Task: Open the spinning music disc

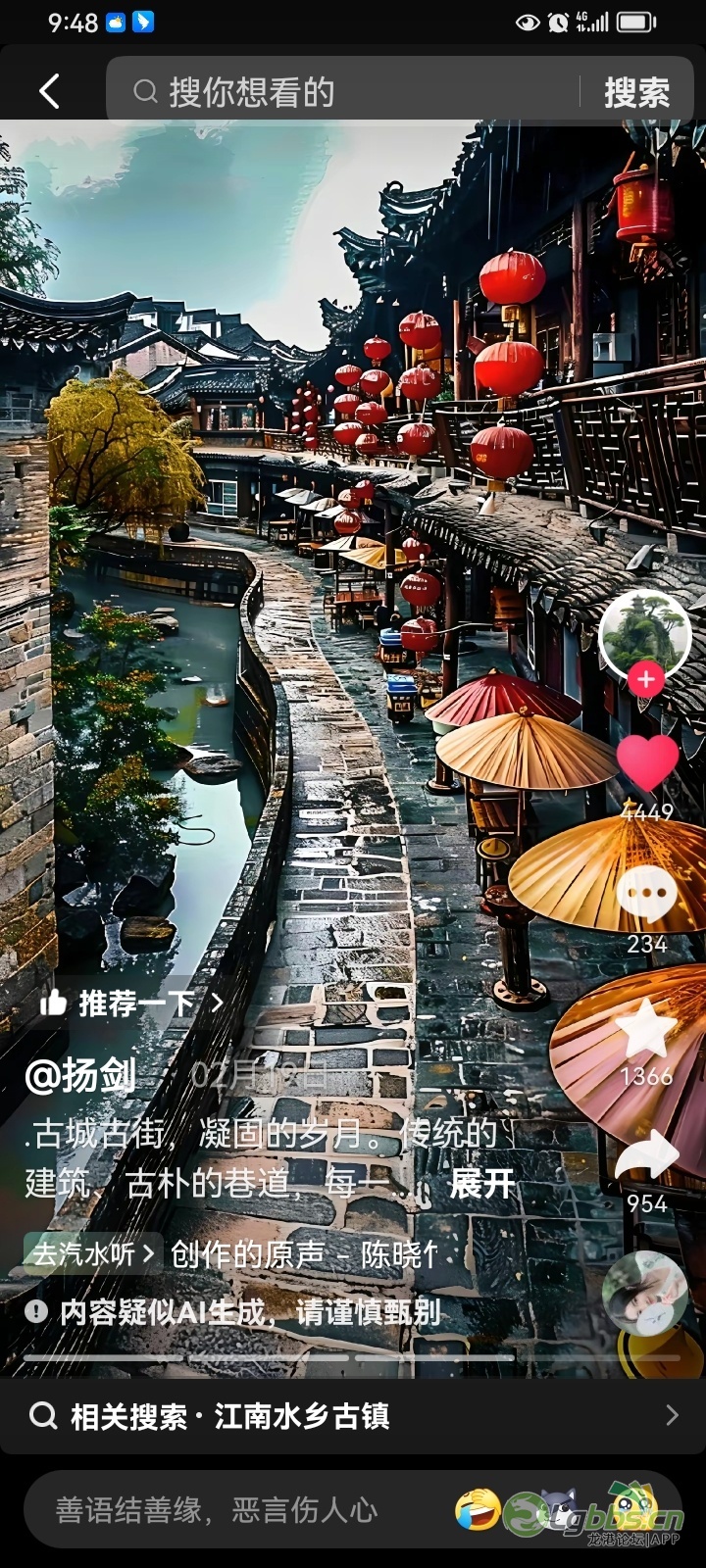Action: point(645,1296)
